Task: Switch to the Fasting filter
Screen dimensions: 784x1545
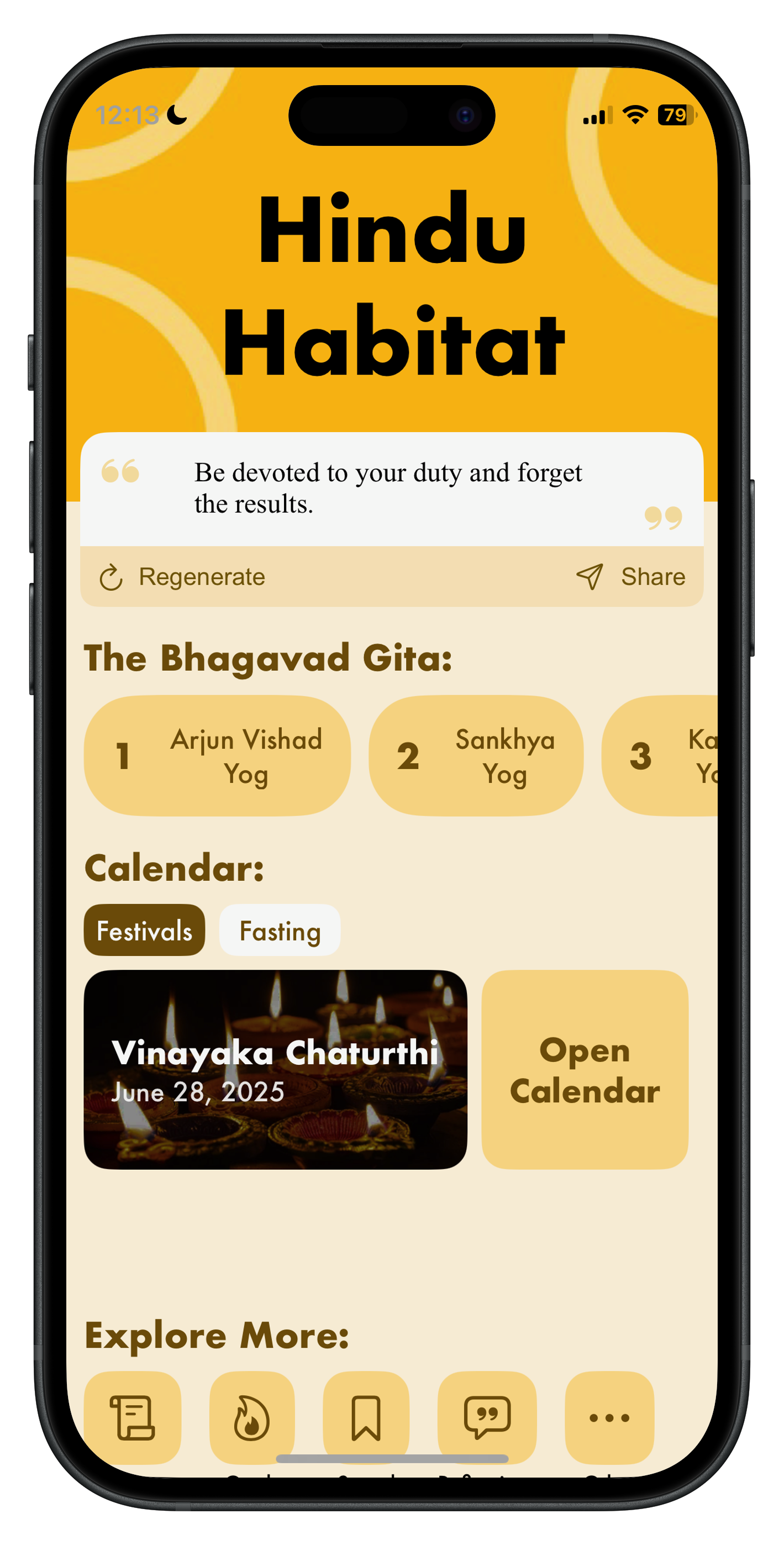Action: tap(280, 930)
